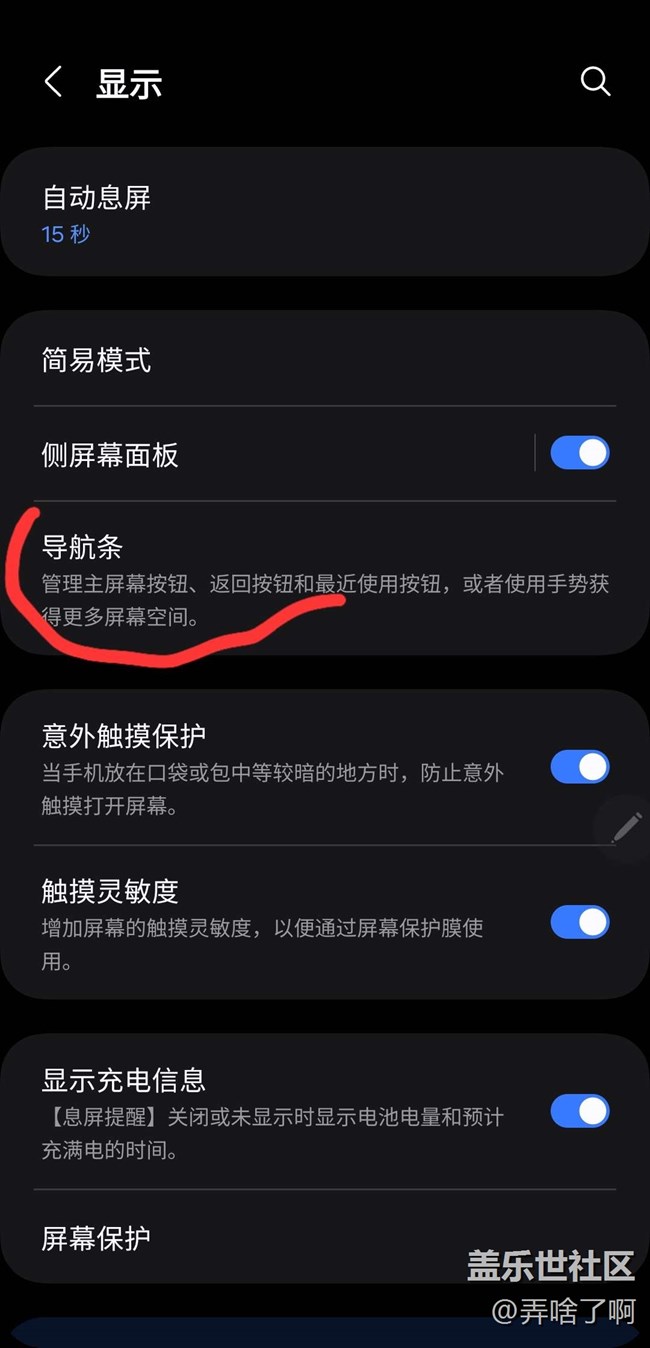
Task: Turn off the 触摸灵敏度 switch
Action: 580,922
